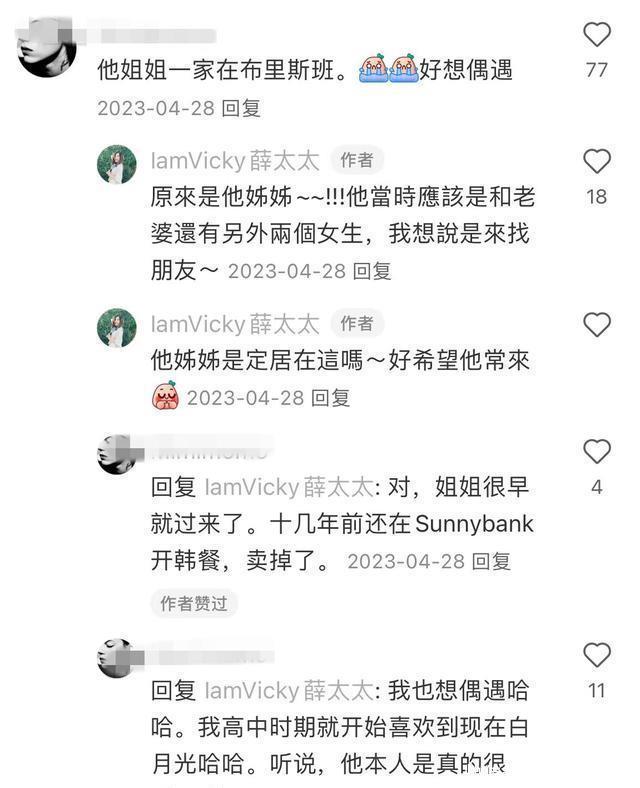Open the avatar of the 布里斯班 commenter

point(48,47)
